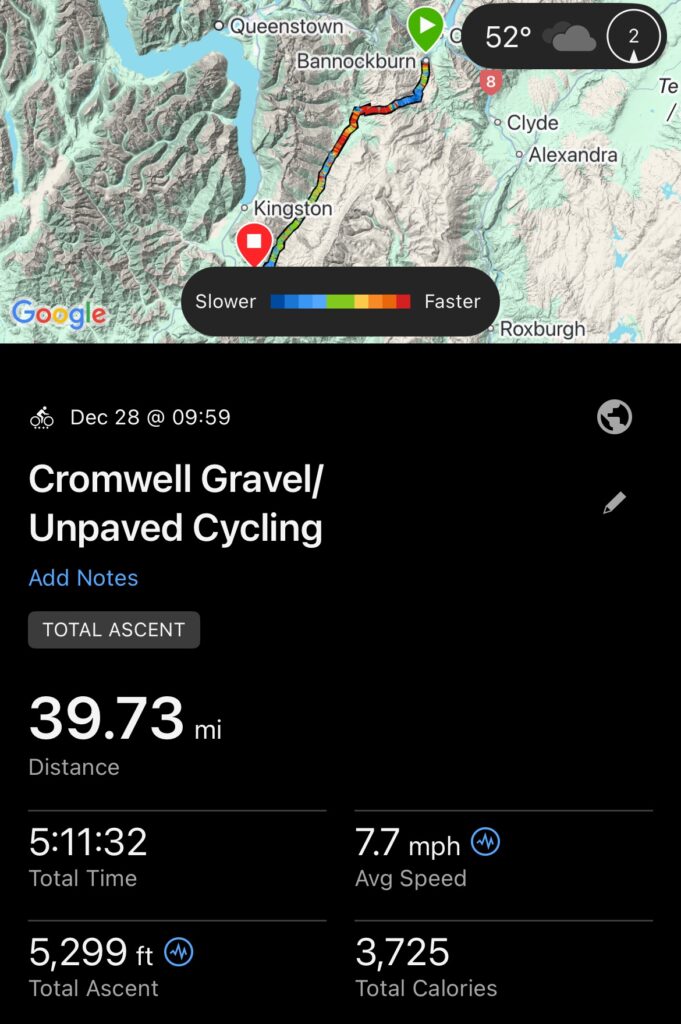Select the TOTAL ASCENT chip

point(114,630)
